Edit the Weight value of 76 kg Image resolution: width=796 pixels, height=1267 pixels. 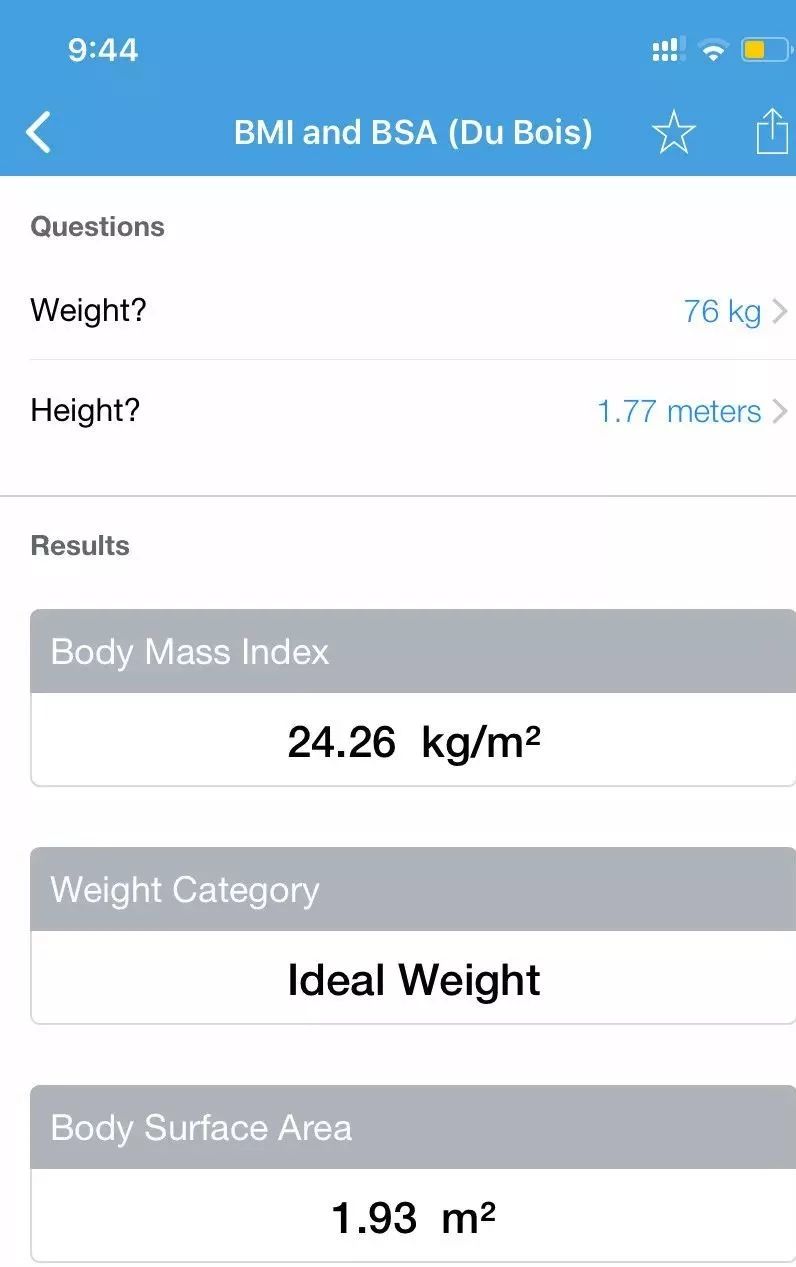point(722,312)
